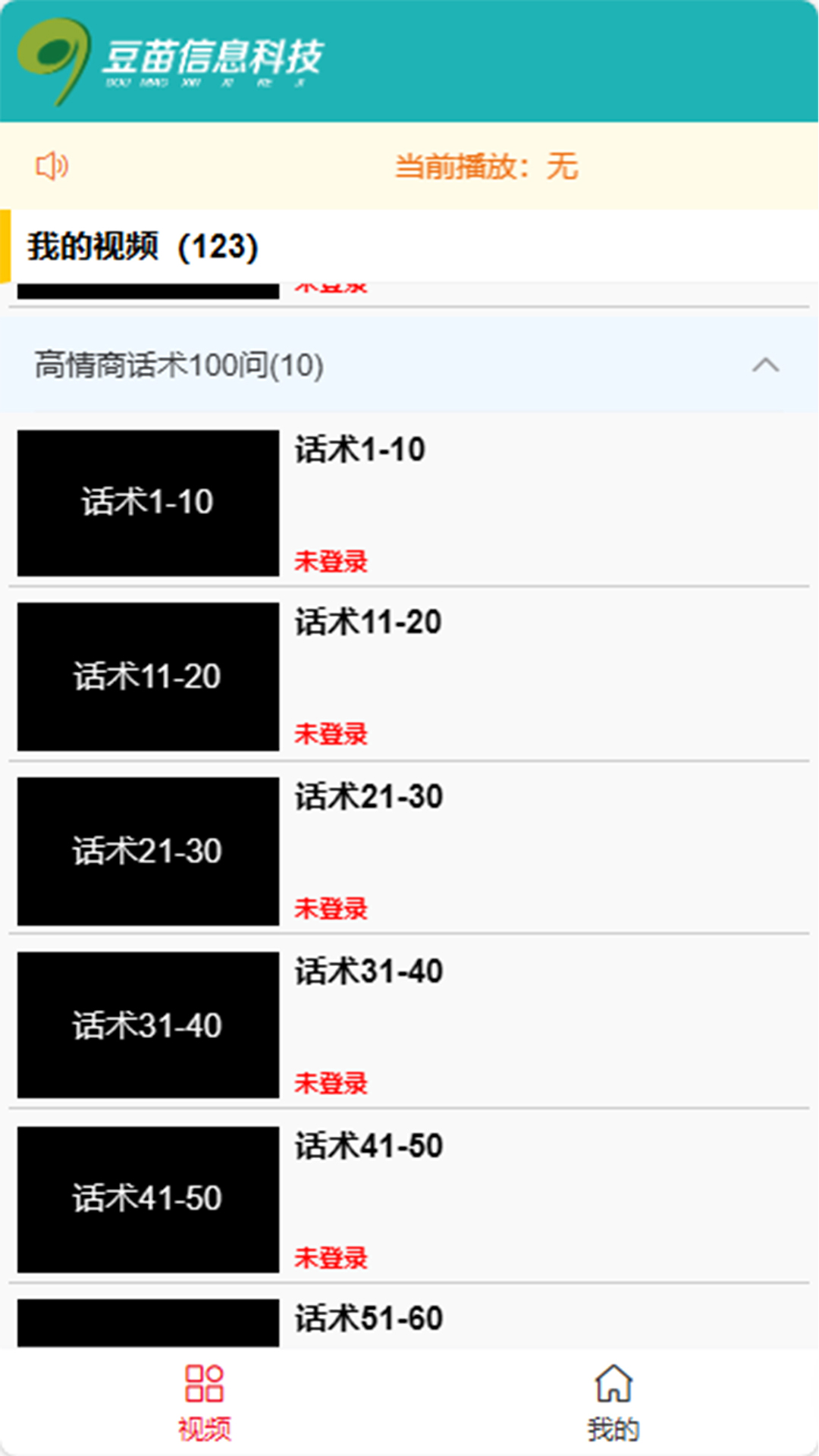819x1456 pixels.
Task: Tap the chevron beside 高情商话术100问(10)
Action: pos(766,366)
